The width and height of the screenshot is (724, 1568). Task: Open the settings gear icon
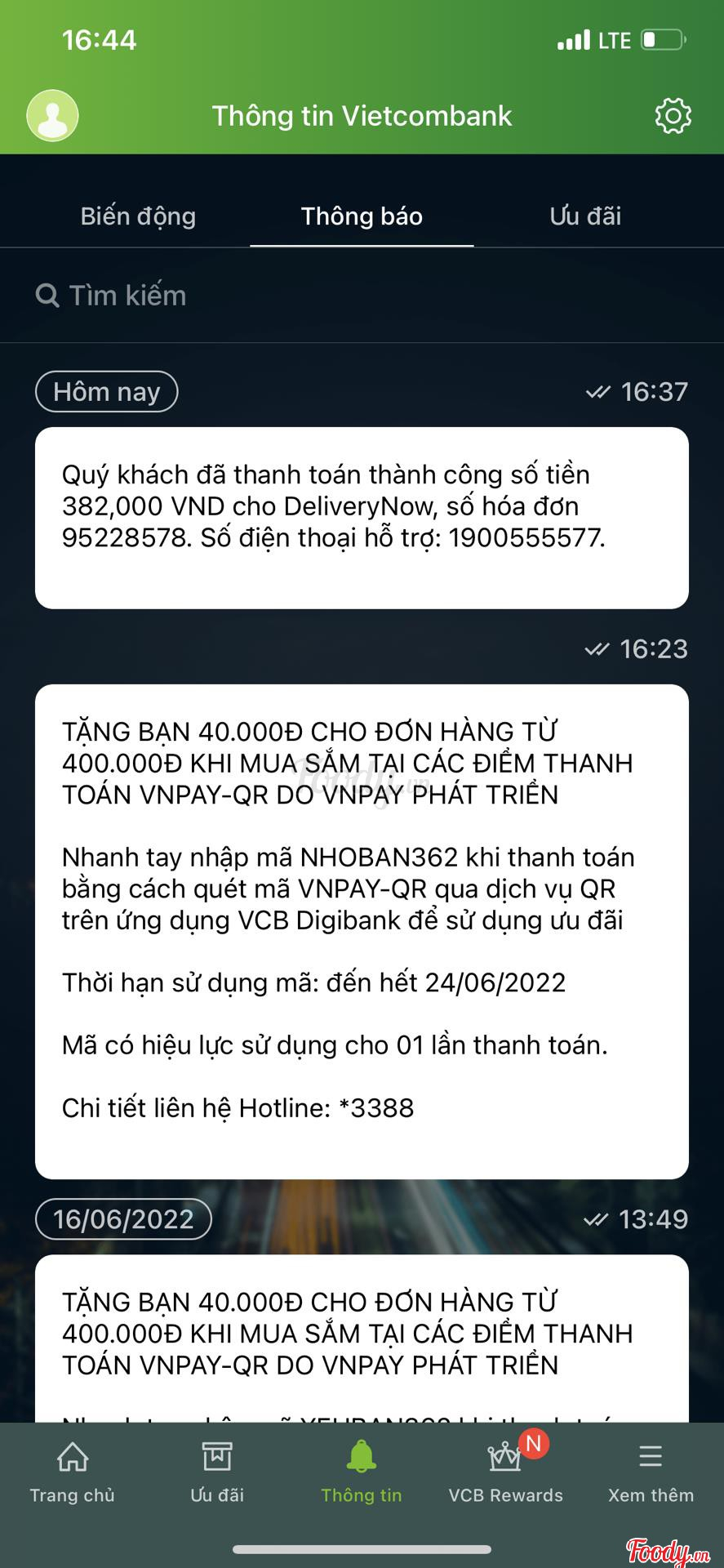pyautogui.click(x=673, y=116)
